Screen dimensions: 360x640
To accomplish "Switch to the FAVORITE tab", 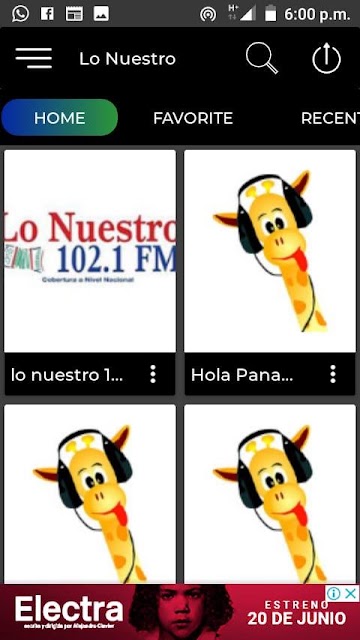I will coord(193,118).
